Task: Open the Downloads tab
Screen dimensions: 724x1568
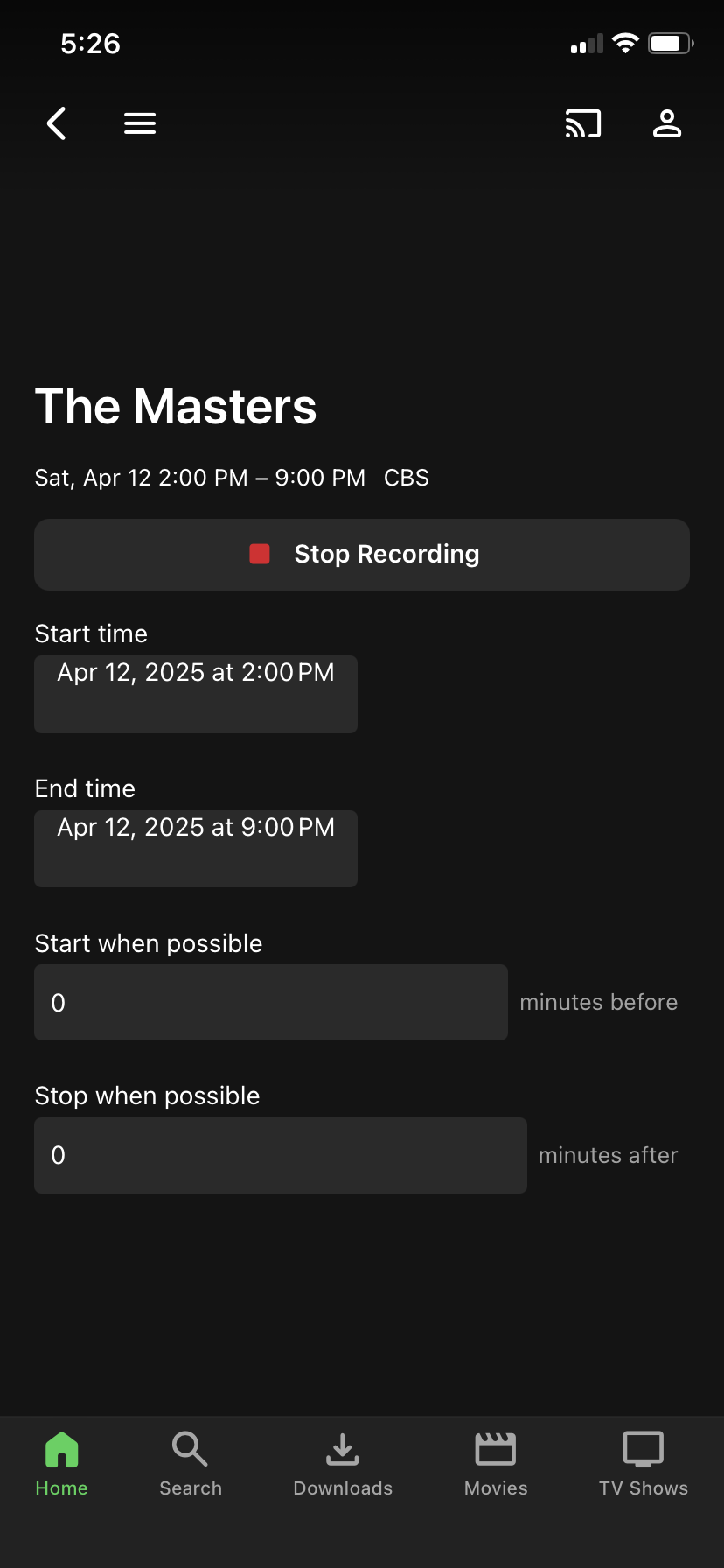Action: (x=343, y=1464)
